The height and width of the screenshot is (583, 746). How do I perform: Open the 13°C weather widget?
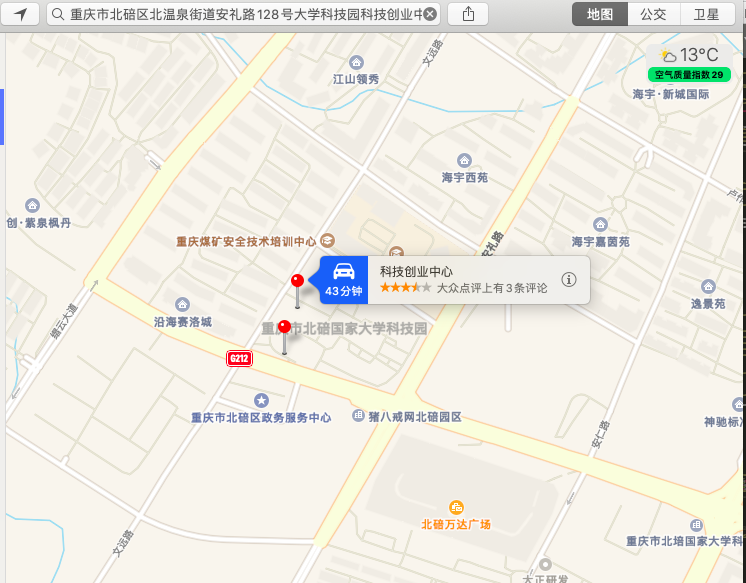pos(689,56)
